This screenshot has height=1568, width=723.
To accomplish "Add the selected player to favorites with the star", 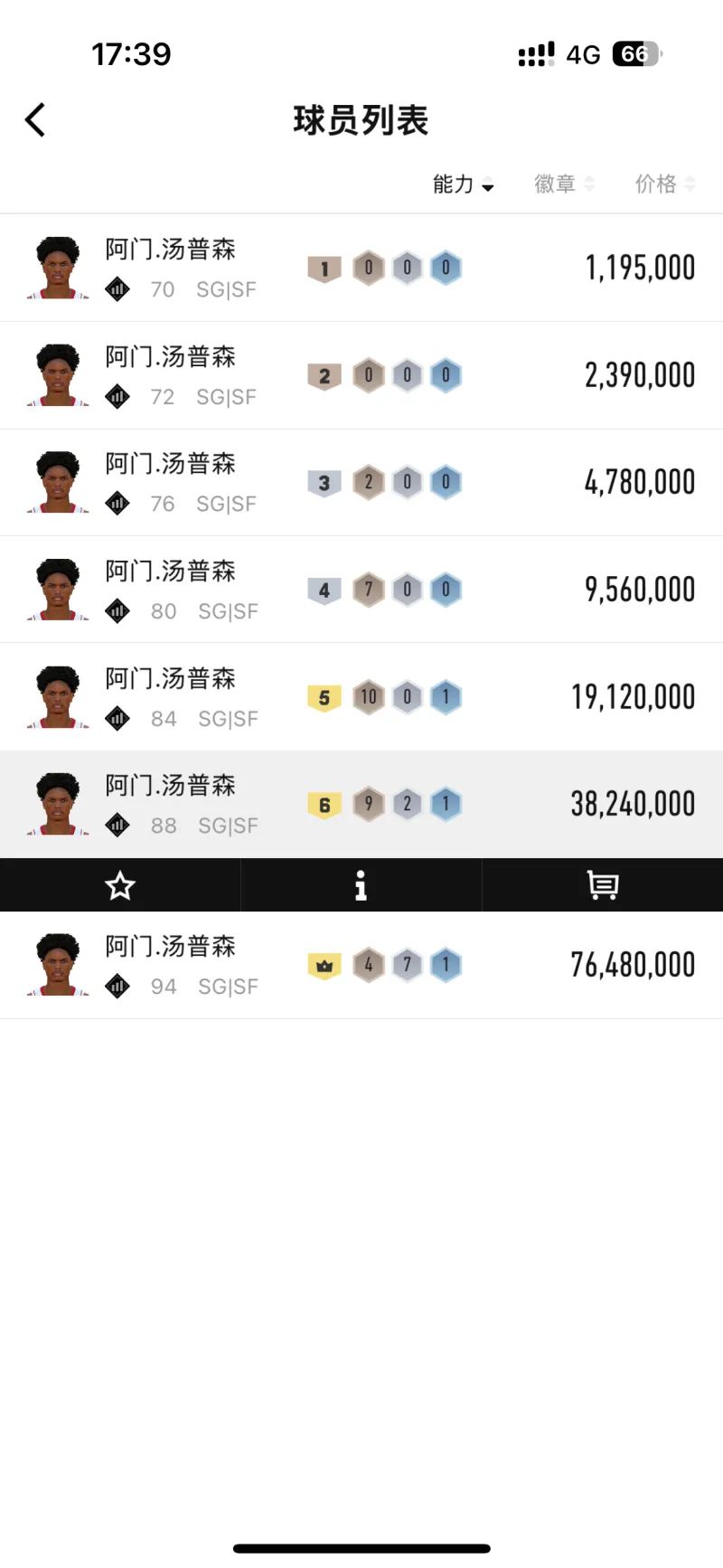I will pyautogui.click(x=120, y=885).
